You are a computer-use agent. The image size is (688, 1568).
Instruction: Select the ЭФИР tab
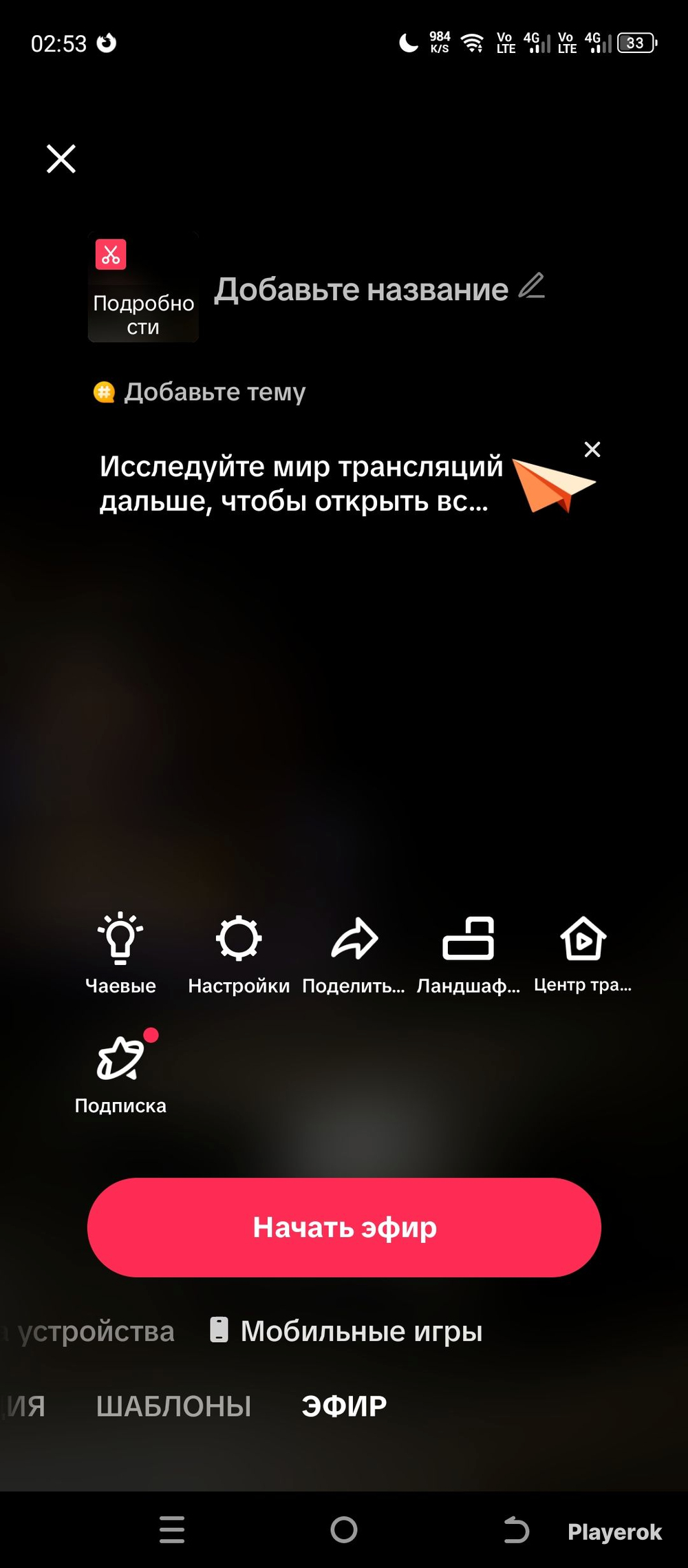pos(344,1407)
